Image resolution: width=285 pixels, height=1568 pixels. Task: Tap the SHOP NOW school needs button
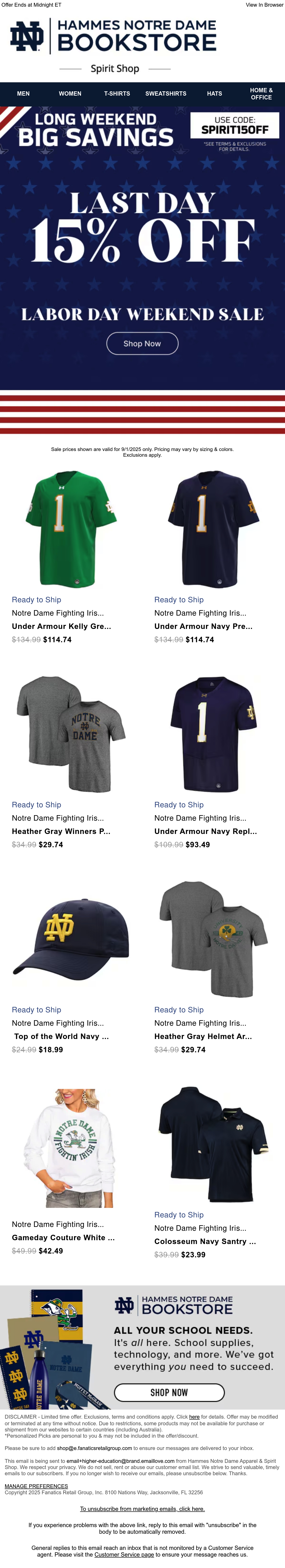(x=170, y=1393)
